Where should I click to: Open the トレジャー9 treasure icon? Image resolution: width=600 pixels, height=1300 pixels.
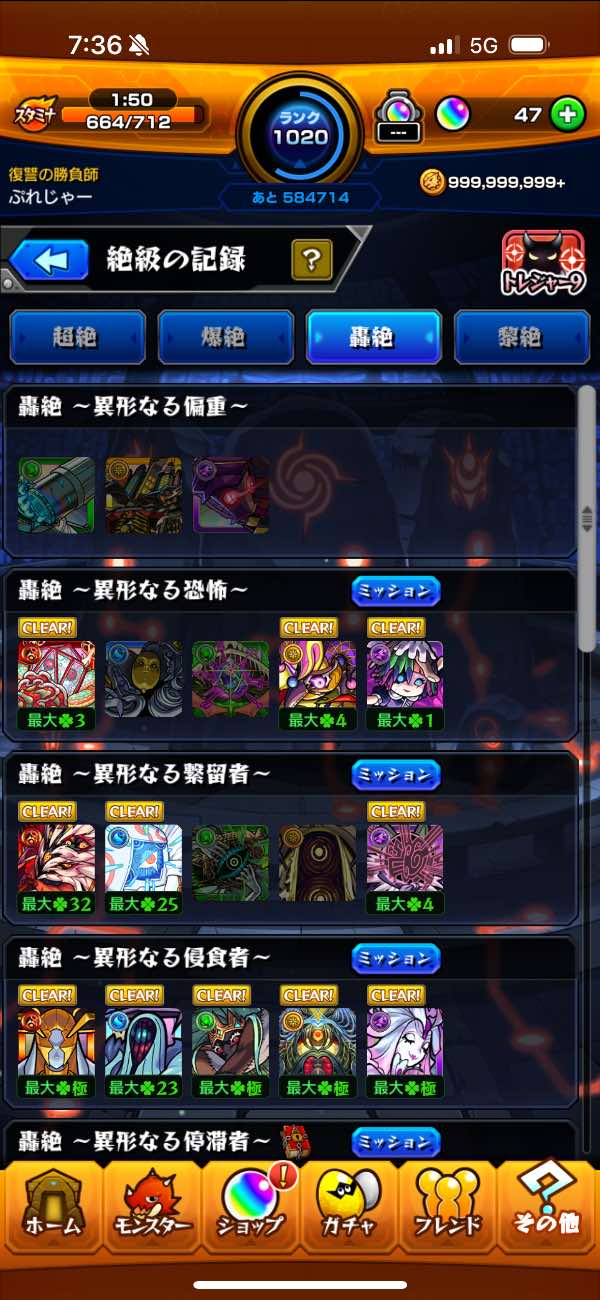click(x=543, y=265)
